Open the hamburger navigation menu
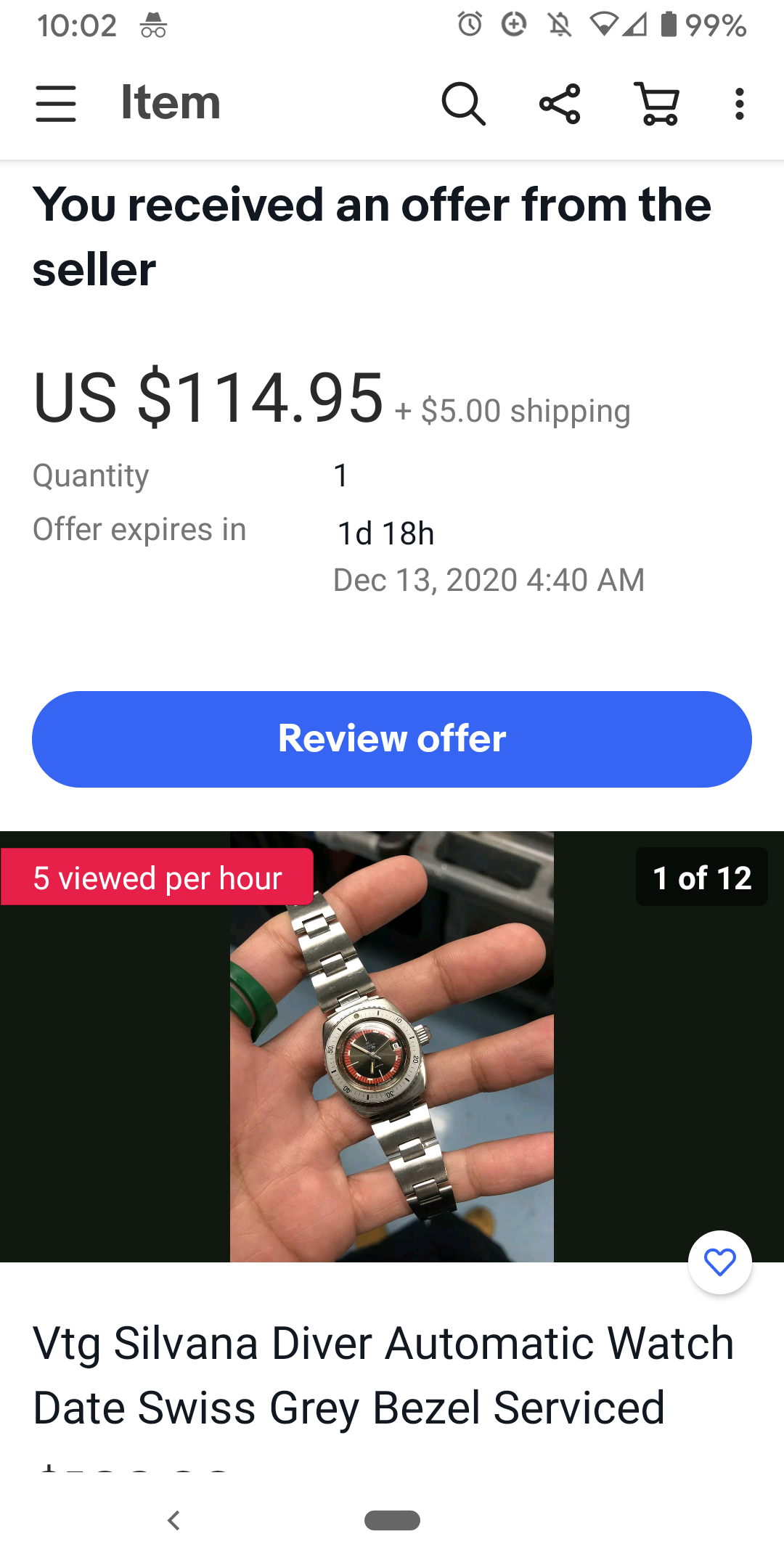Screen dimensions: 784x1568 [56, 103]
